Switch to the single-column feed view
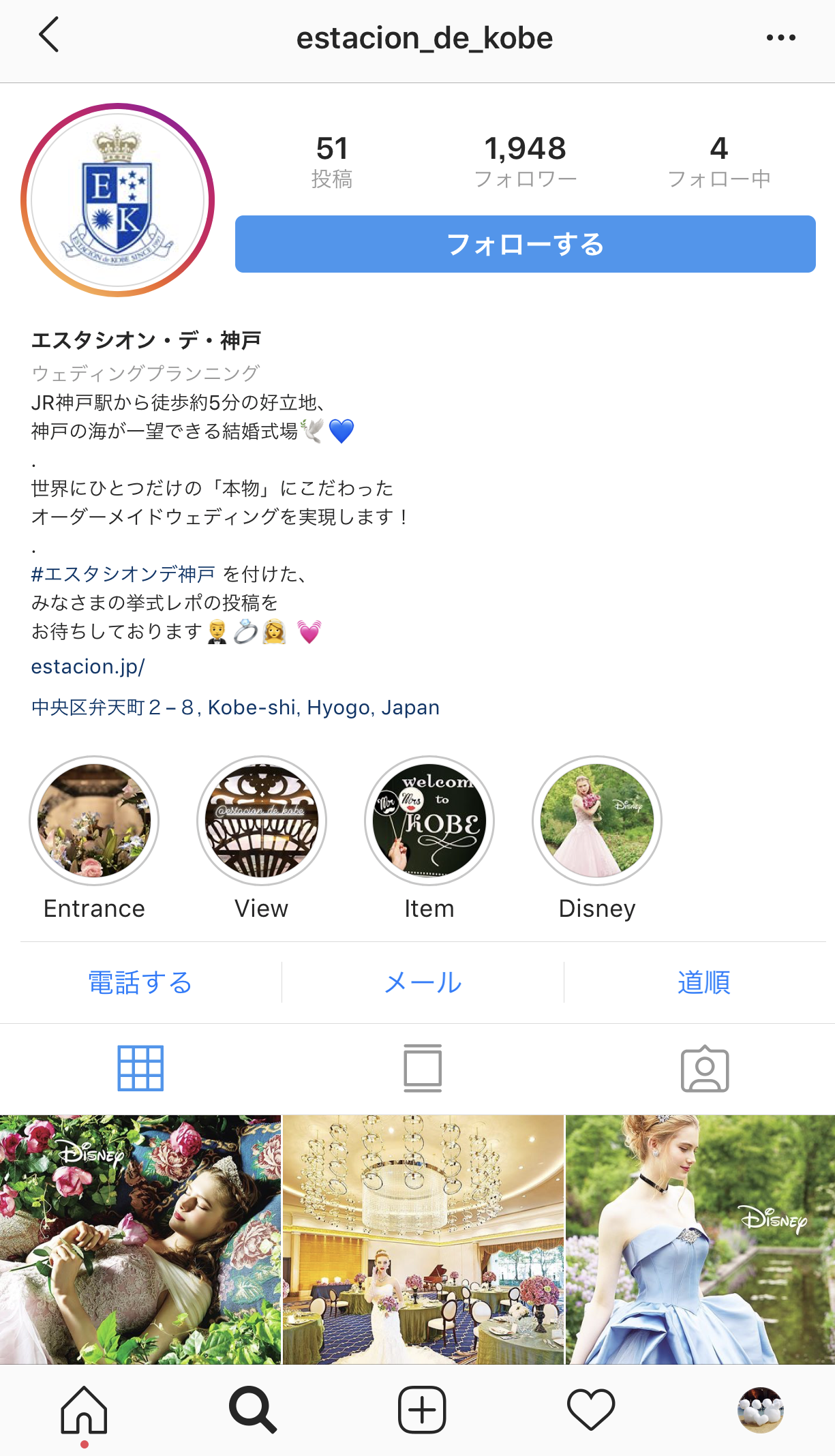The image size is (835, 1456). tap(423, 1068)
